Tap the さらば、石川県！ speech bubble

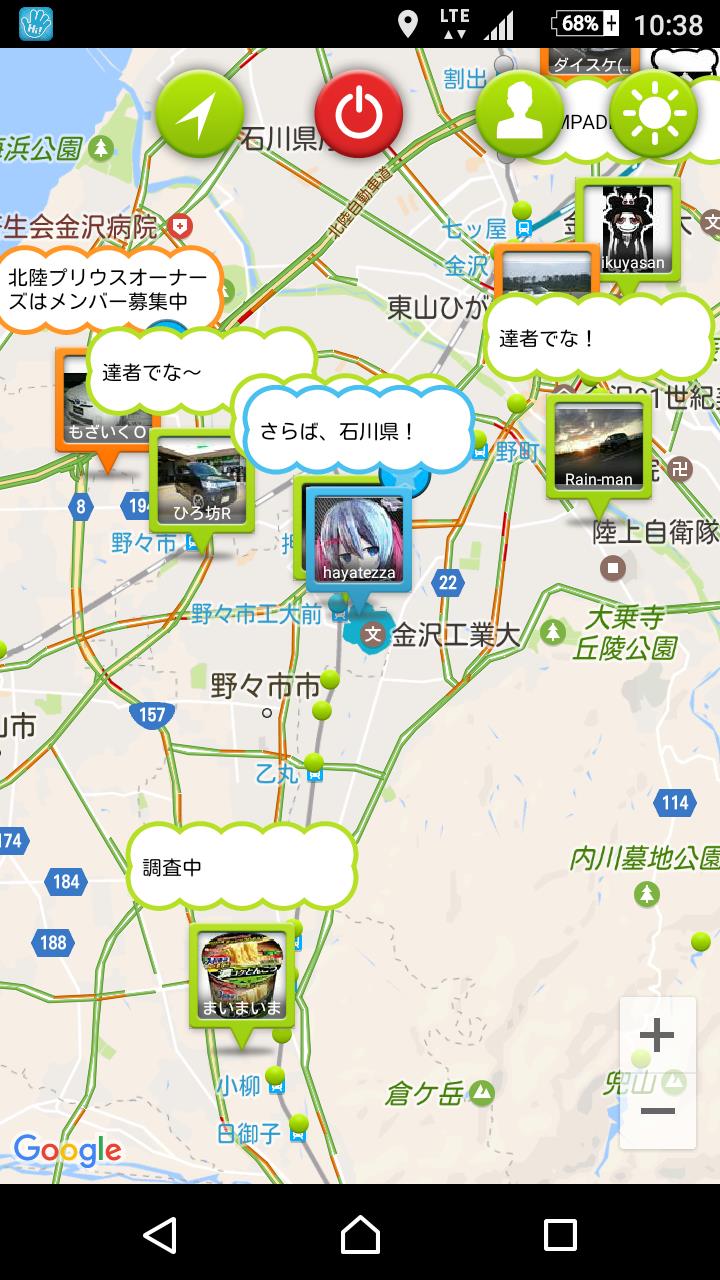(354, 431)
